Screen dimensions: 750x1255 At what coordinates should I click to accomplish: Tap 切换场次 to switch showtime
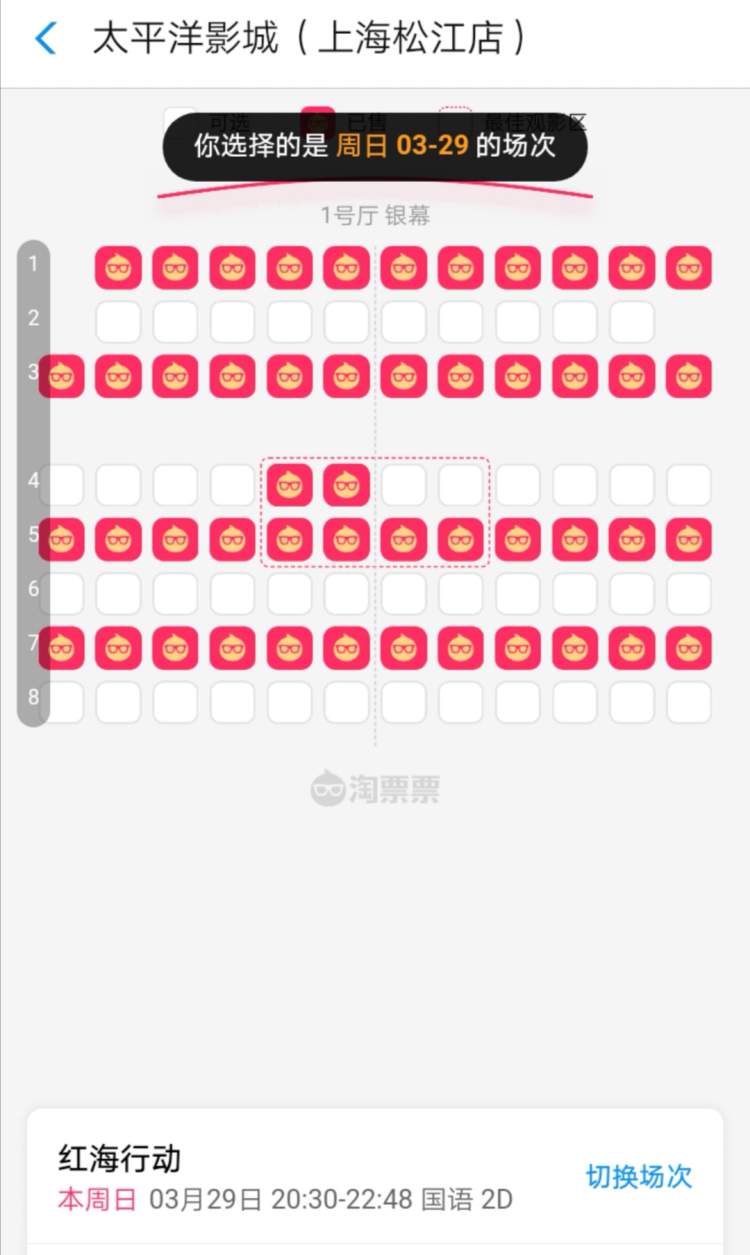pyautogui.click(x=638, y=1176)
